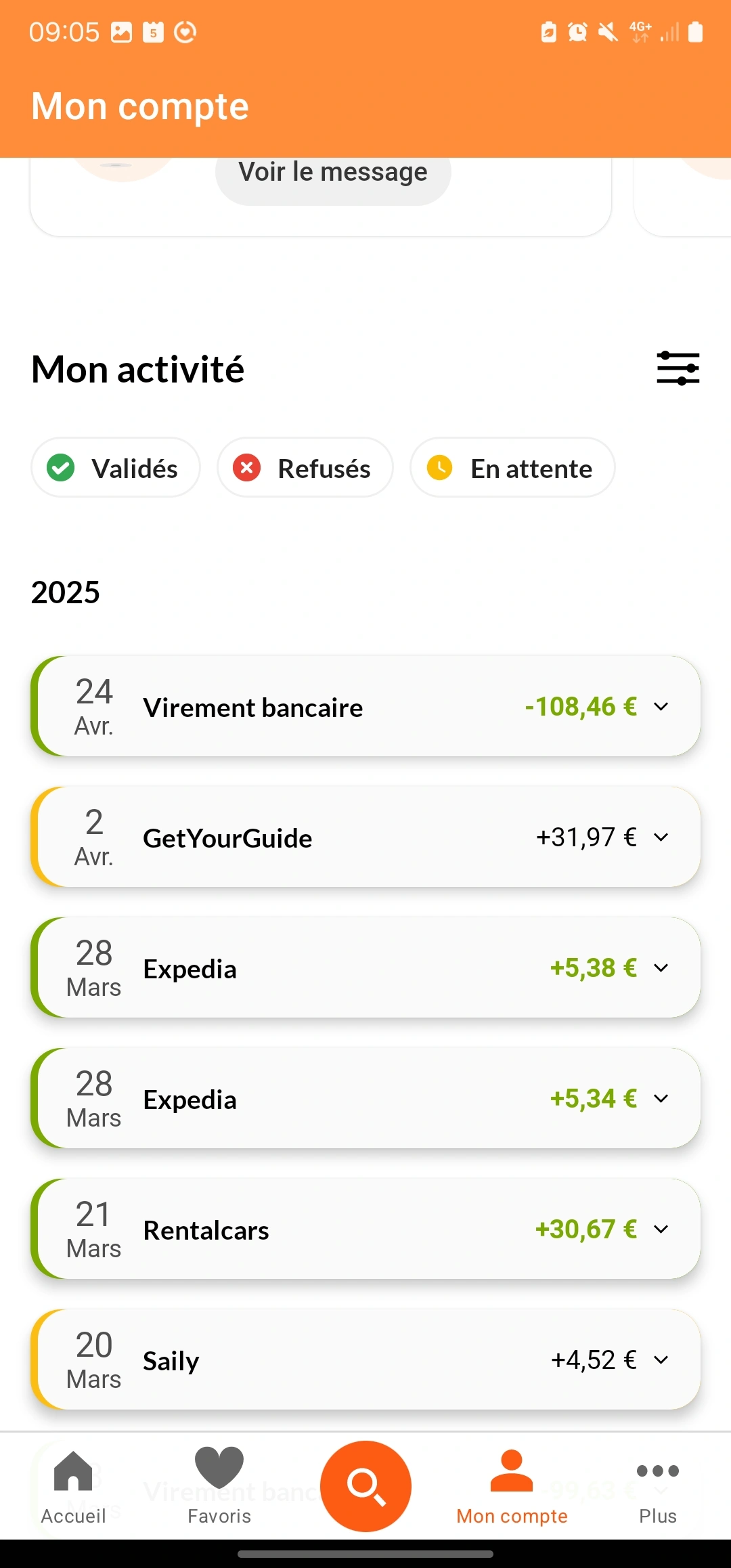The width and height of the screenshot is (731, 1568).
Task: Expand the Expedia +5,34 € transaction
Action: [365, 1098]
